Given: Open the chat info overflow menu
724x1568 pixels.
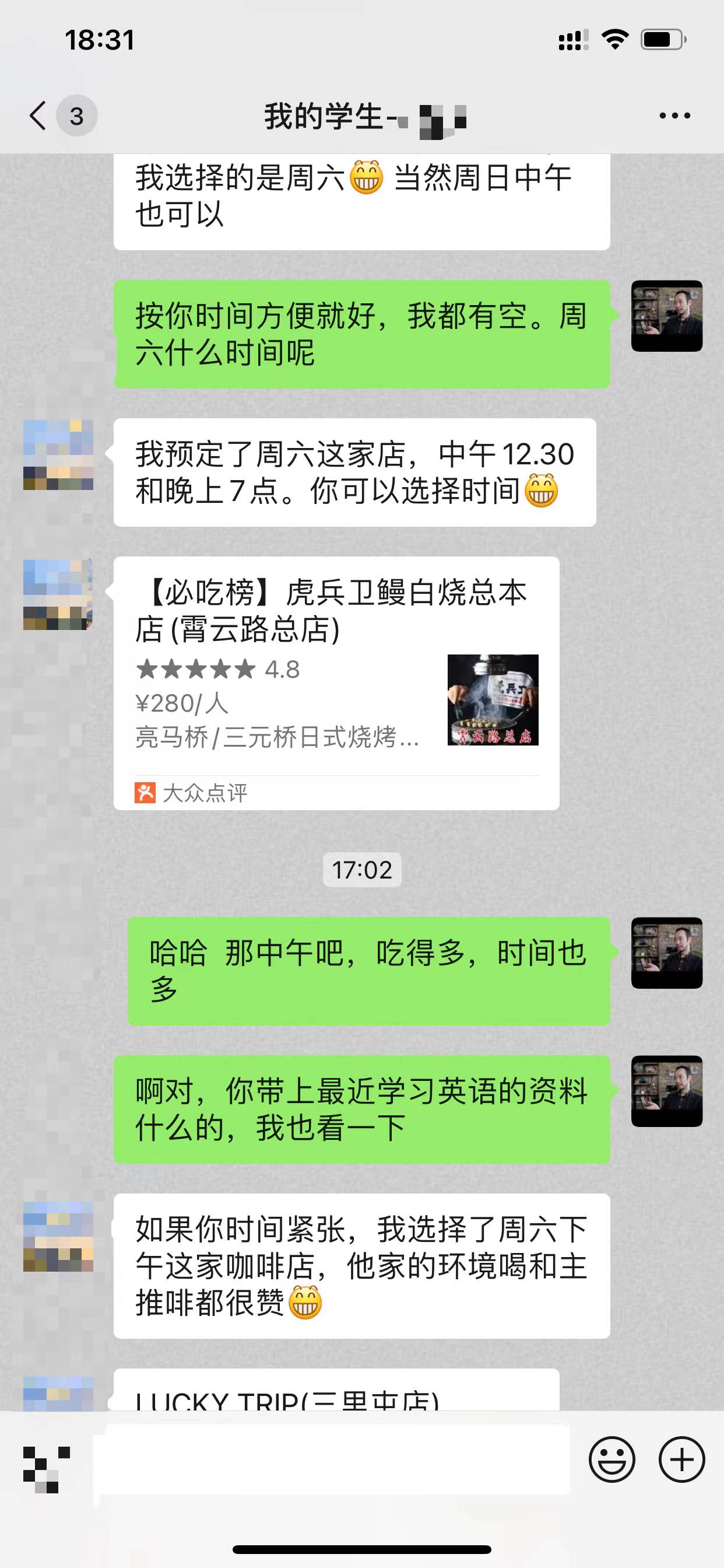Looking at the screenshot, I should point(674,116).
